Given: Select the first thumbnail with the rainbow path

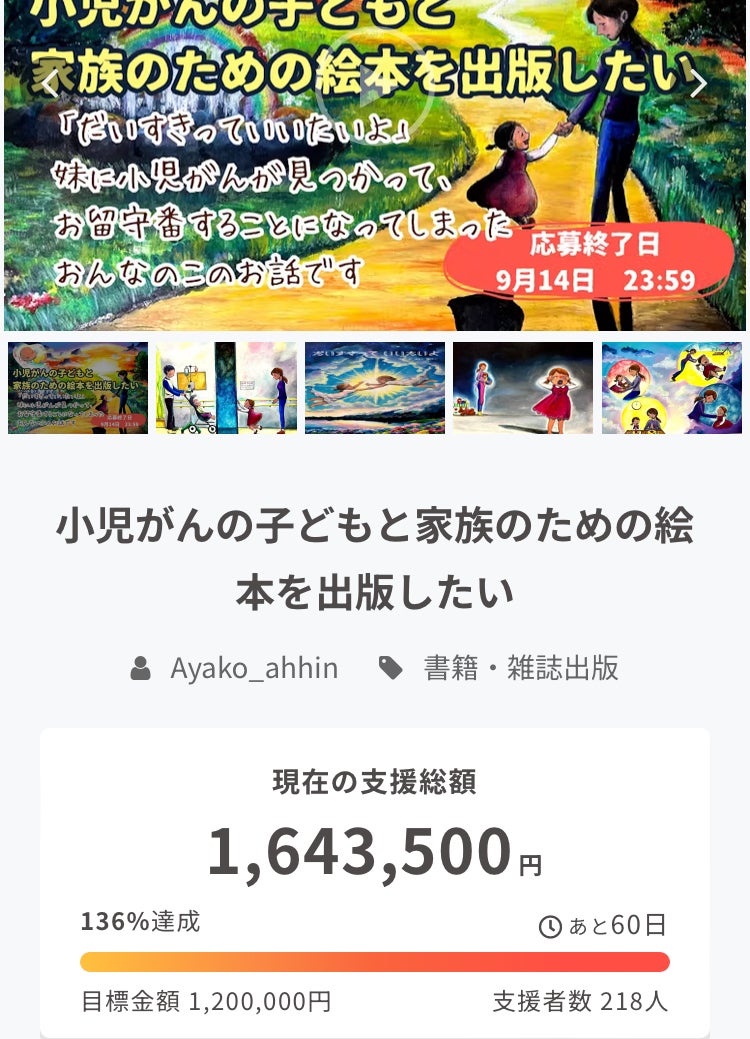Looking at the screenshot, I should pos(78,388).
